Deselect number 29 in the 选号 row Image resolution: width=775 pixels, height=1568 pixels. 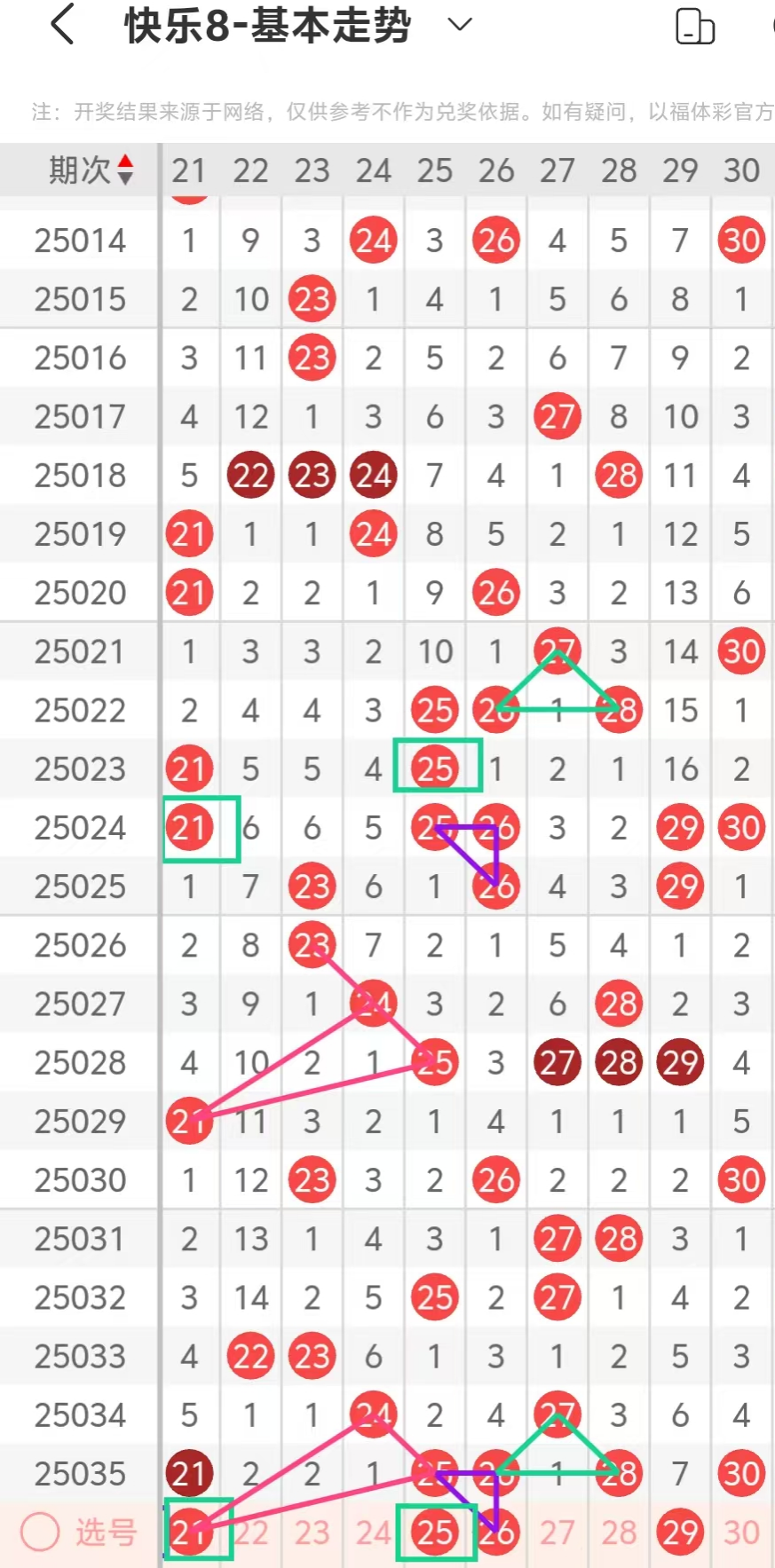(x=680, y=1533)
